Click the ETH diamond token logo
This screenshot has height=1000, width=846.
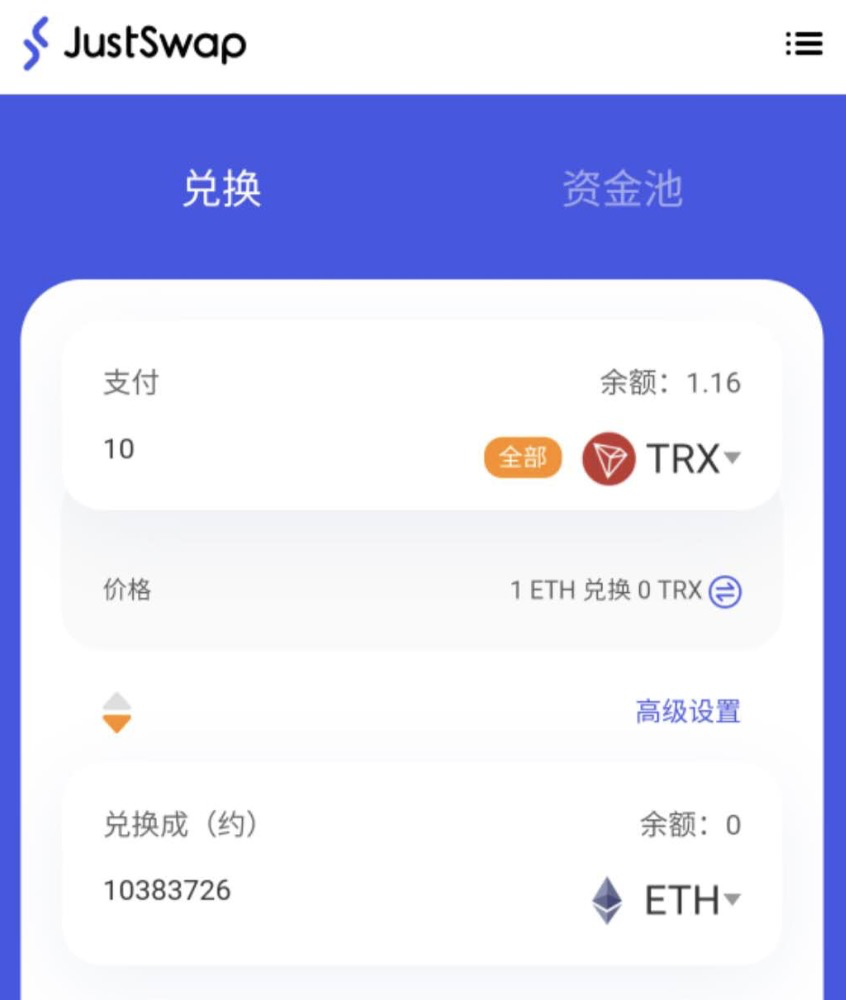click(605, 901)
